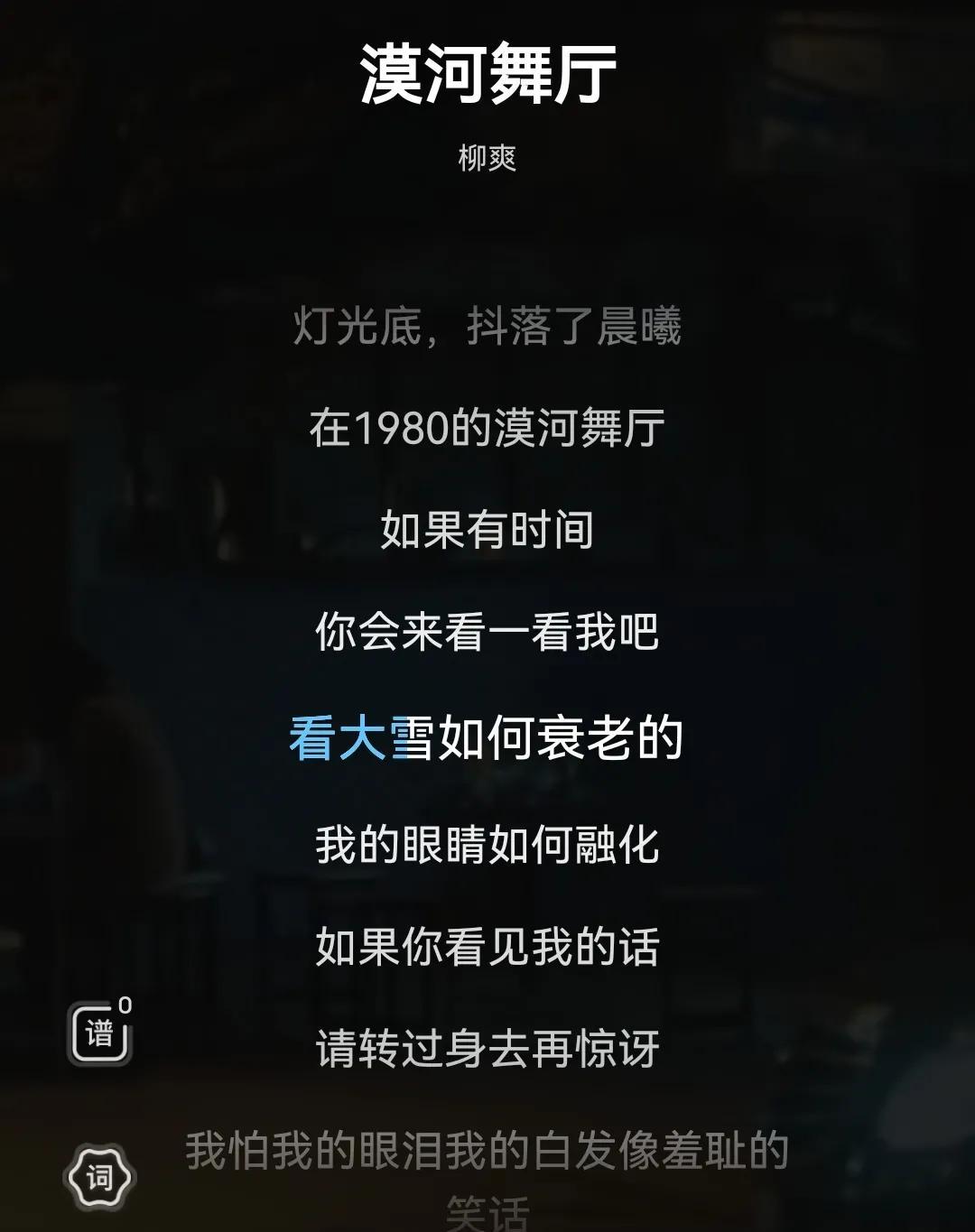The width and height of the screenshot is (975, 1232).
Task: Open artist 柳爽's page
Action: [x=487, y=158]
